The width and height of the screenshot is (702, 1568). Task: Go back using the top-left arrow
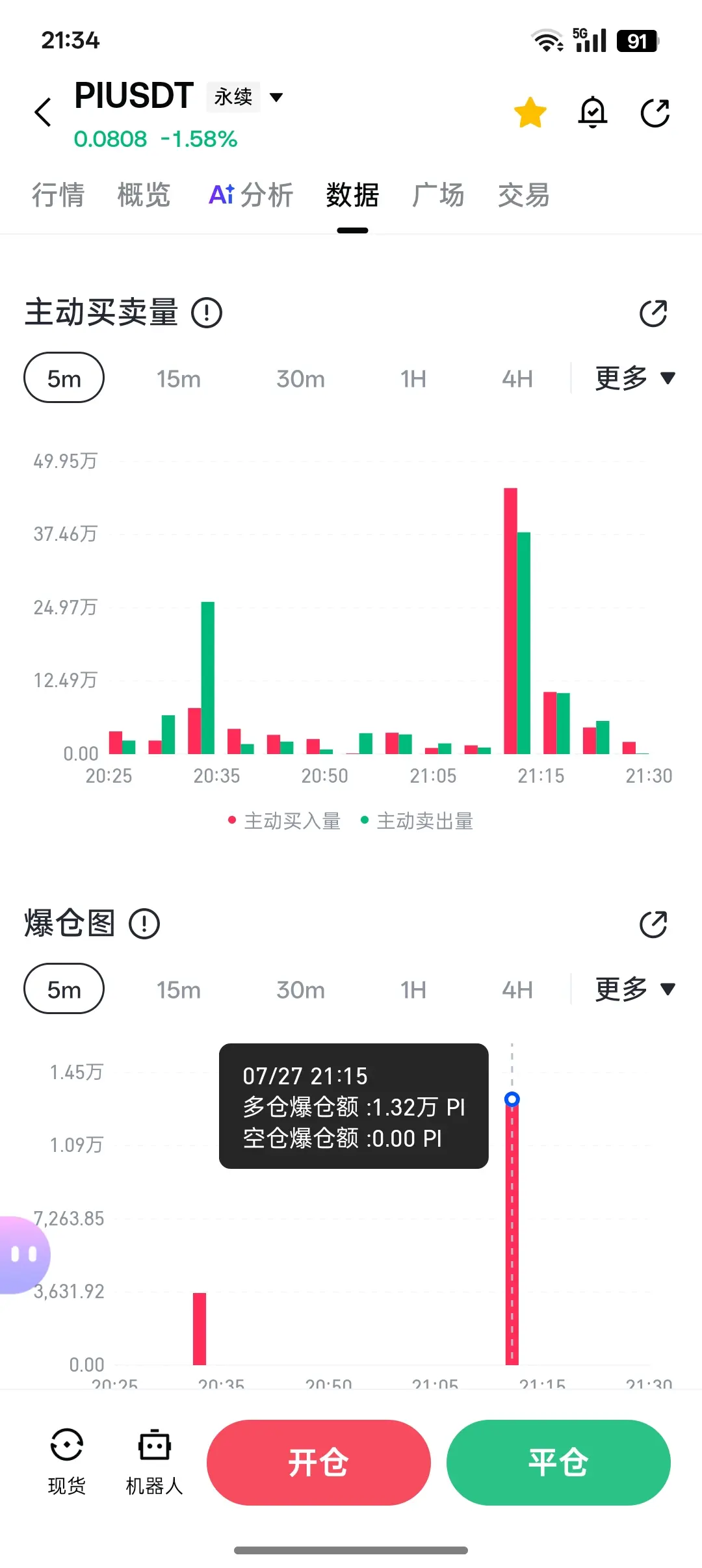coord(43,112)
